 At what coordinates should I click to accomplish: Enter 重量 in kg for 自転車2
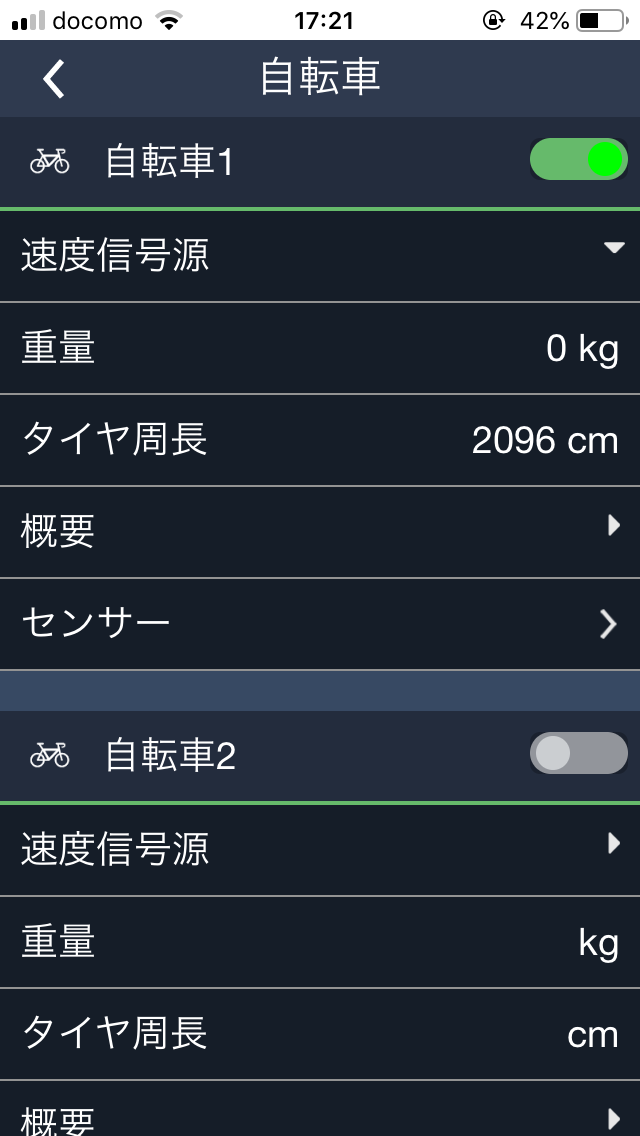[320, 942]
